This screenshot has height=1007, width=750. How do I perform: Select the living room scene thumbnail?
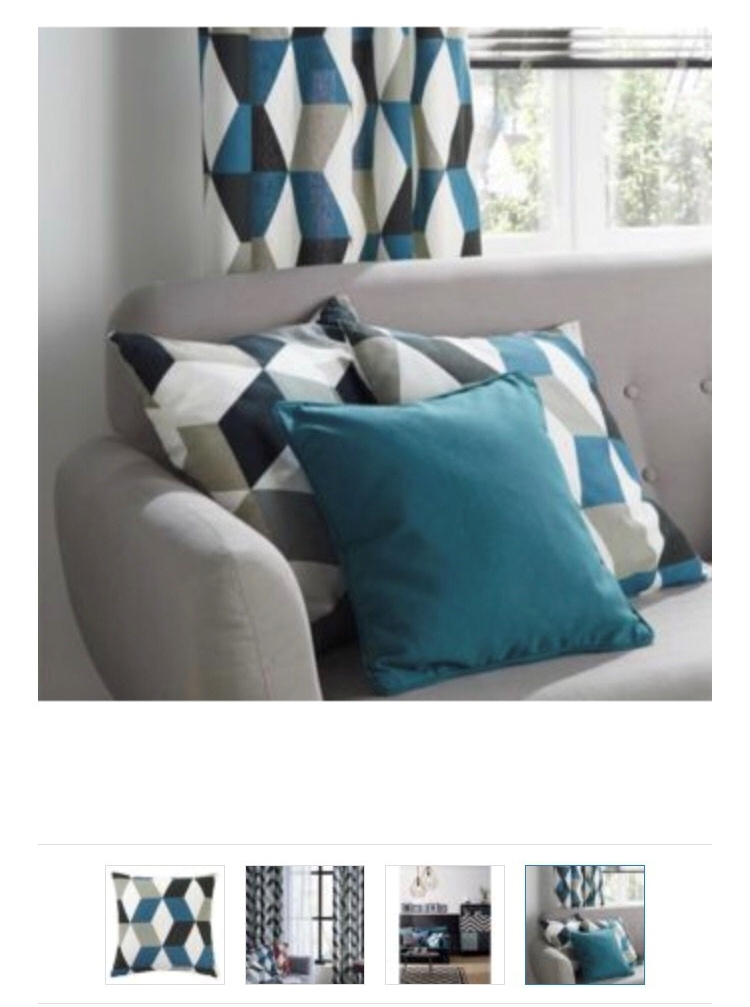(445, 925)
